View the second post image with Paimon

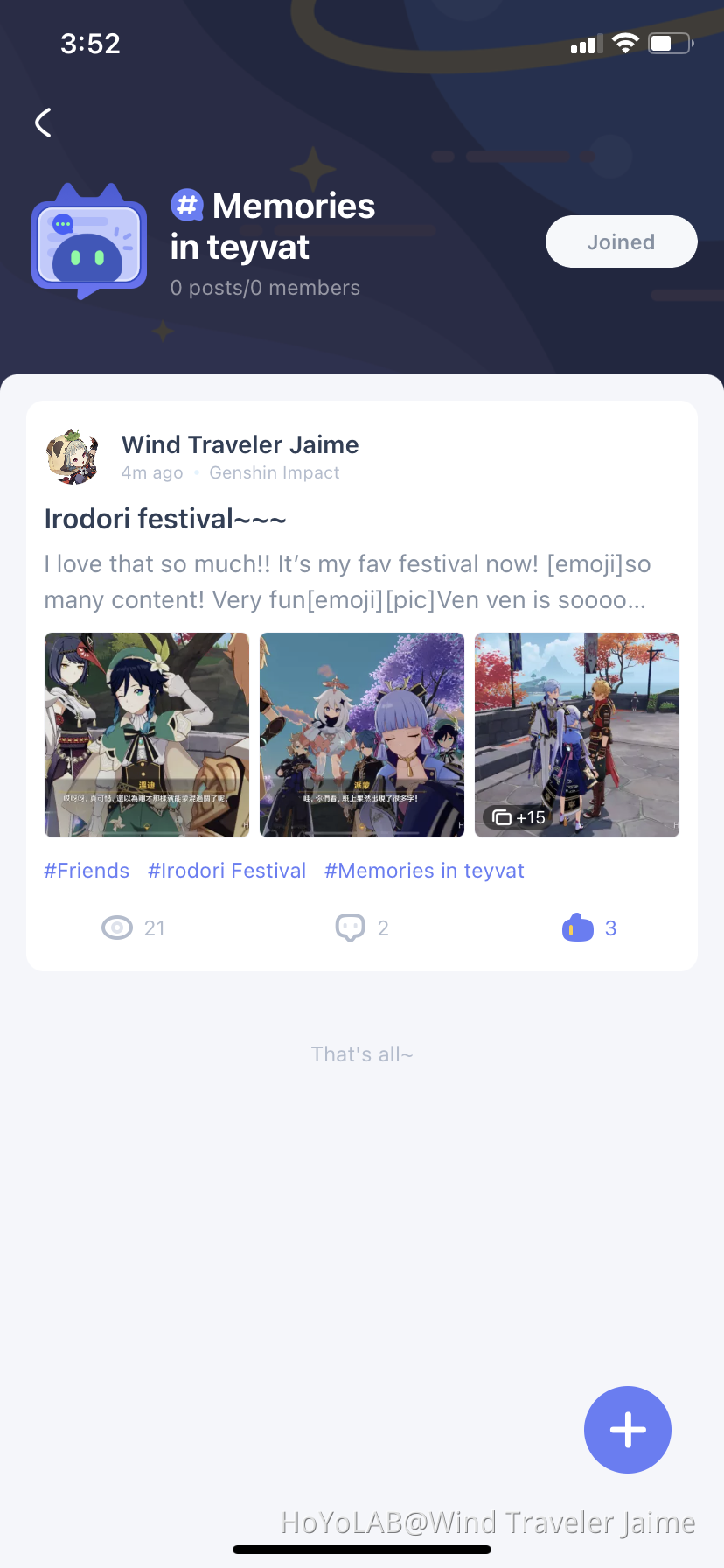[362, 734]
